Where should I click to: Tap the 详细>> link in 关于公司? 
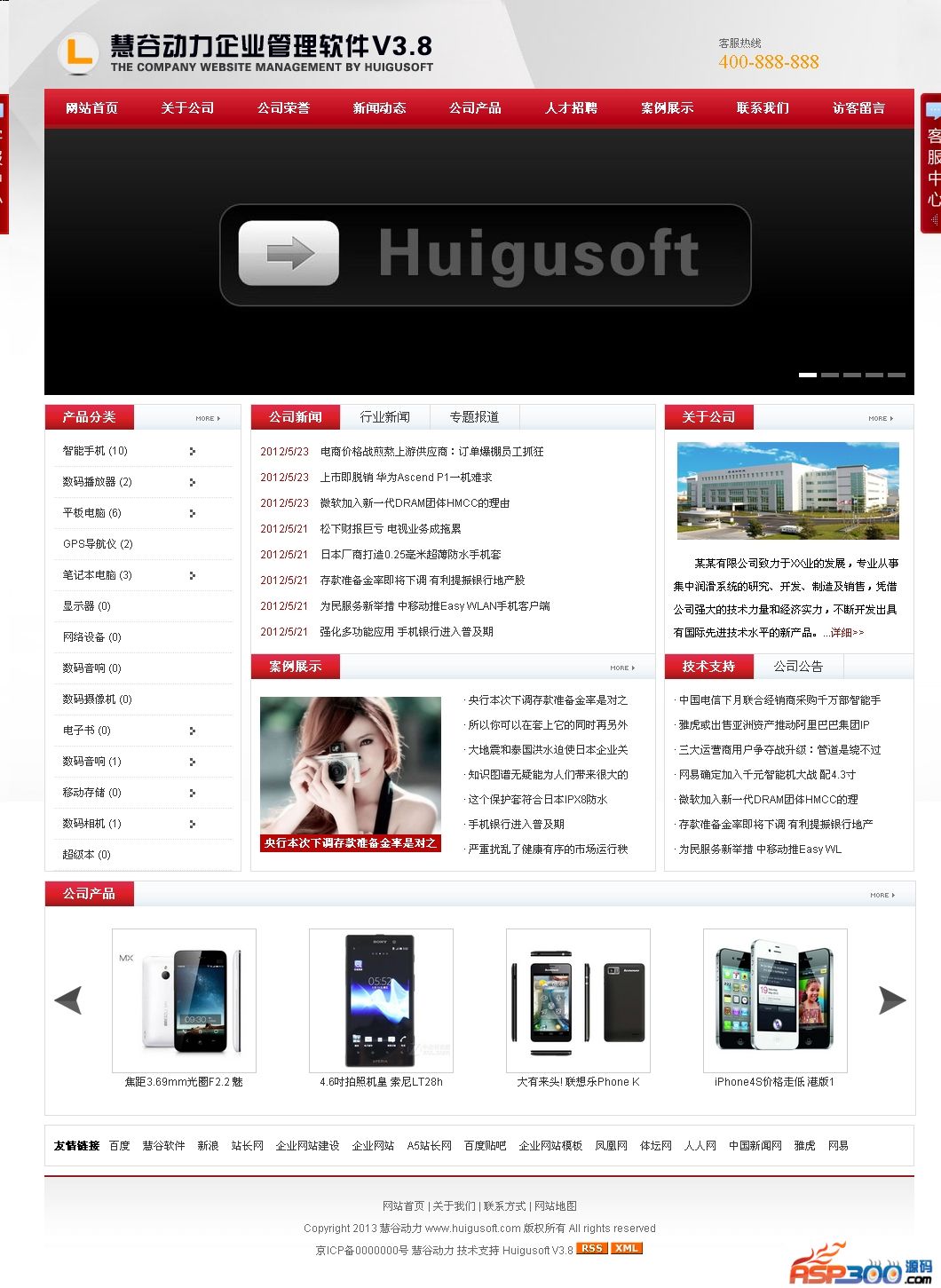pyautogui.click(x=847, y=633)
